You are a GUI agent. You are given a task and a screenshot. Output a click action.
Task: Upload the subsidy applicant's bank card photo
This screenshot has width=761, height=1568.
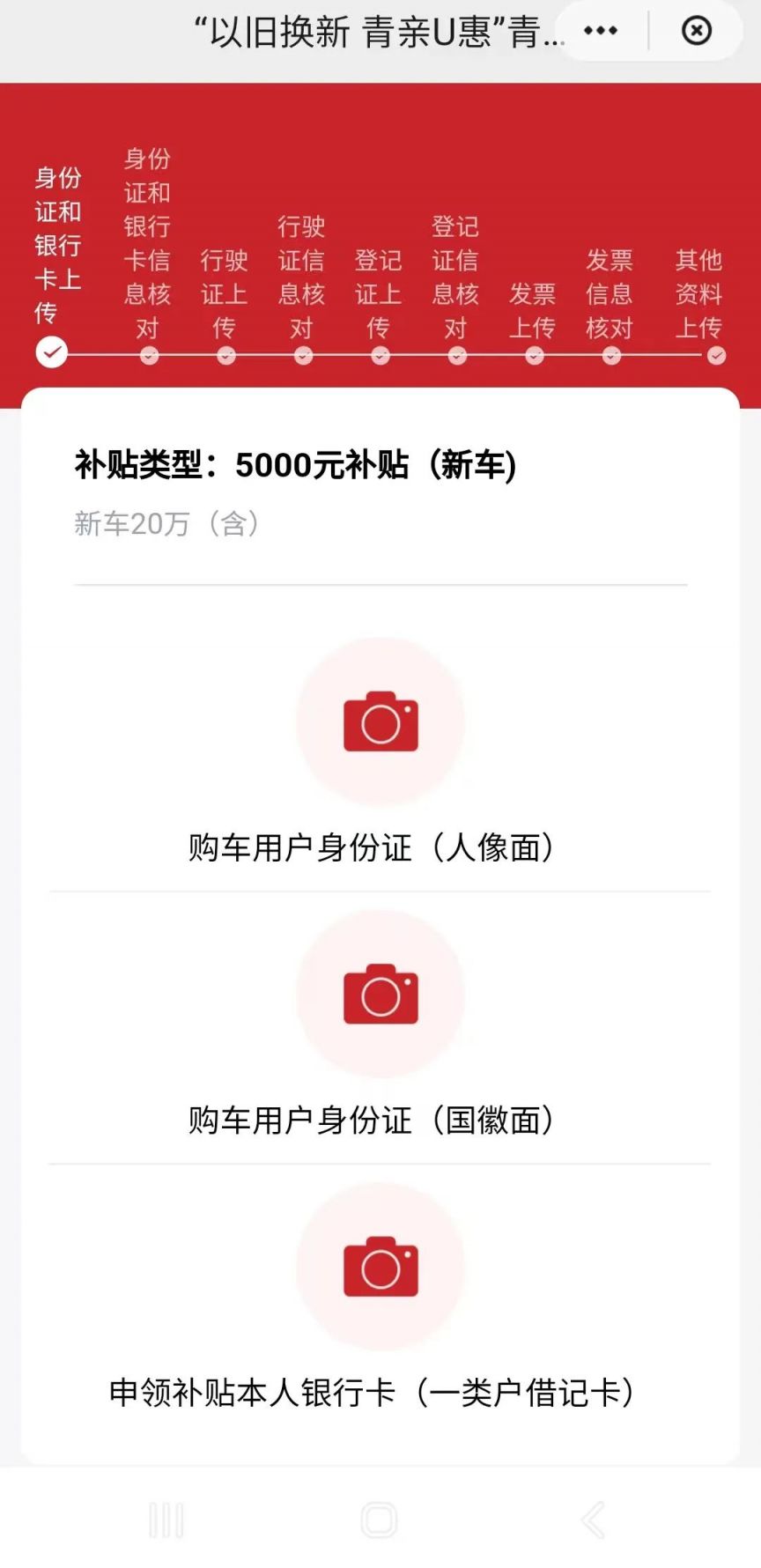coord(380,1267)
